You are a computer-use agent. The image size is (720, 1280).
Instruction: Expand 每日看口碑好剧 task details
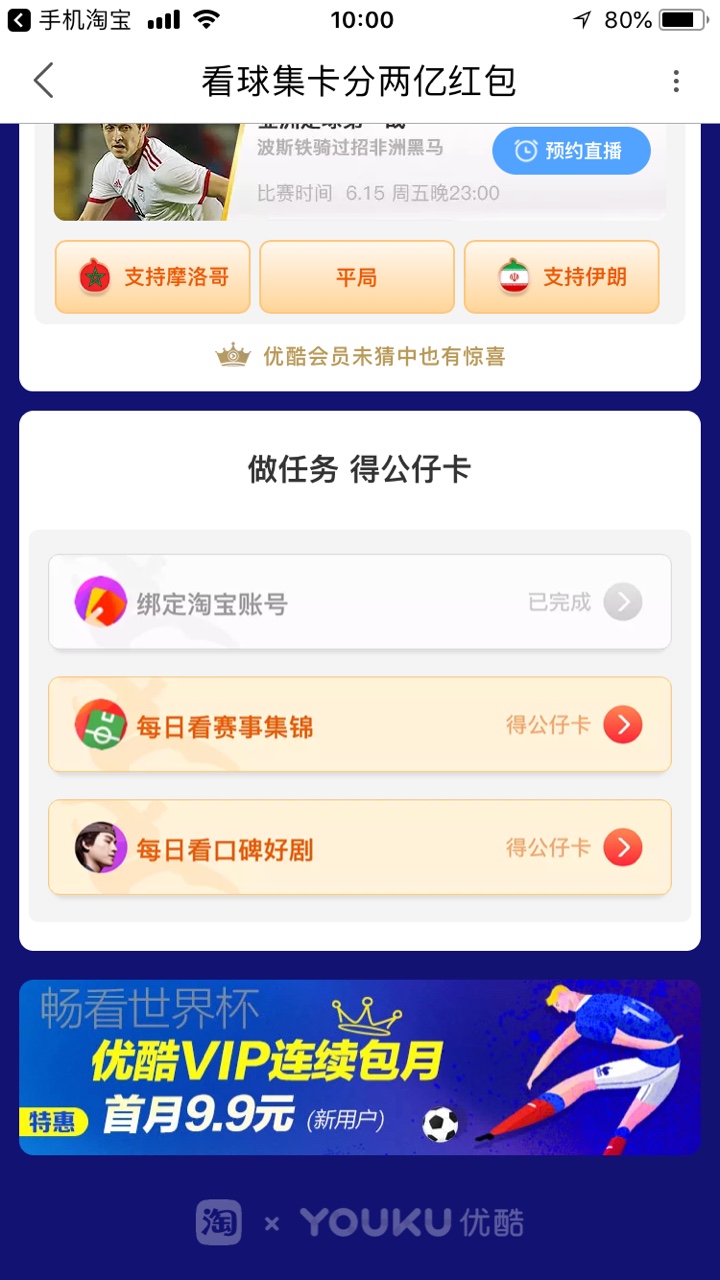623,847
